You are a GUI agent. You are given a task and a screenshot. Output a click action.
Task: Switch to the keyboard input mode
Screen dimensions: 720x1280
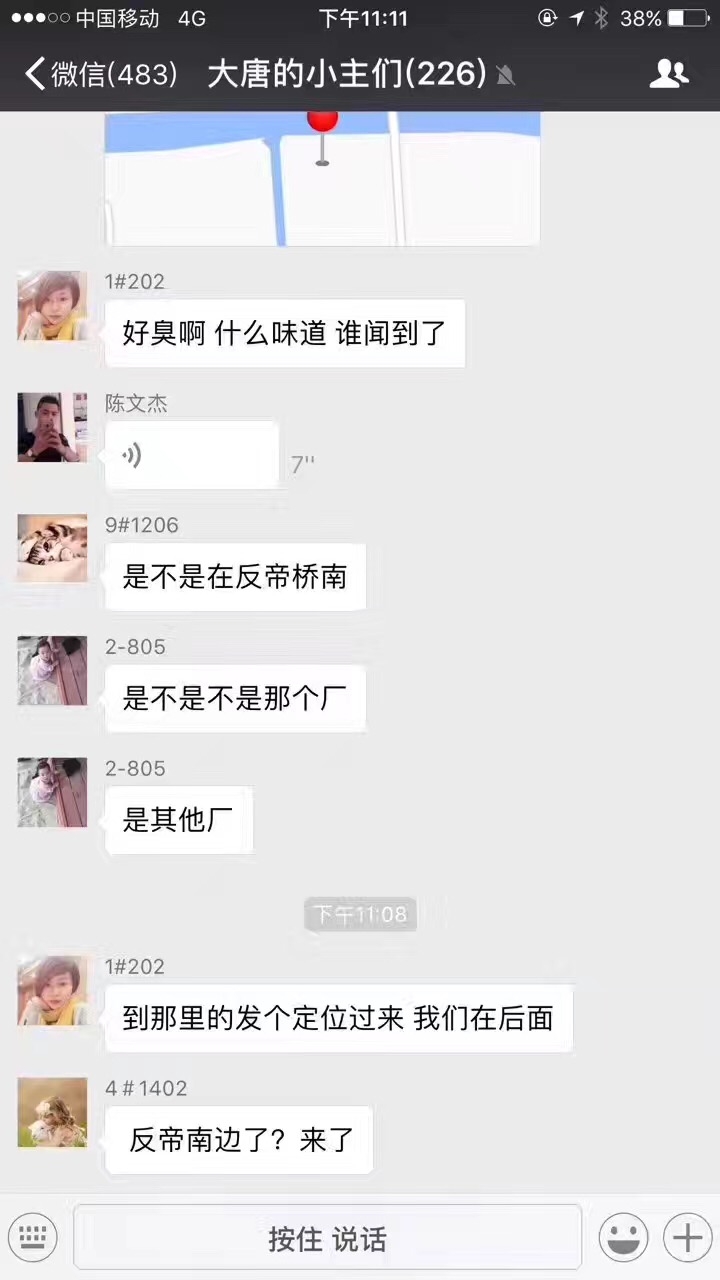click(33, 1238)
